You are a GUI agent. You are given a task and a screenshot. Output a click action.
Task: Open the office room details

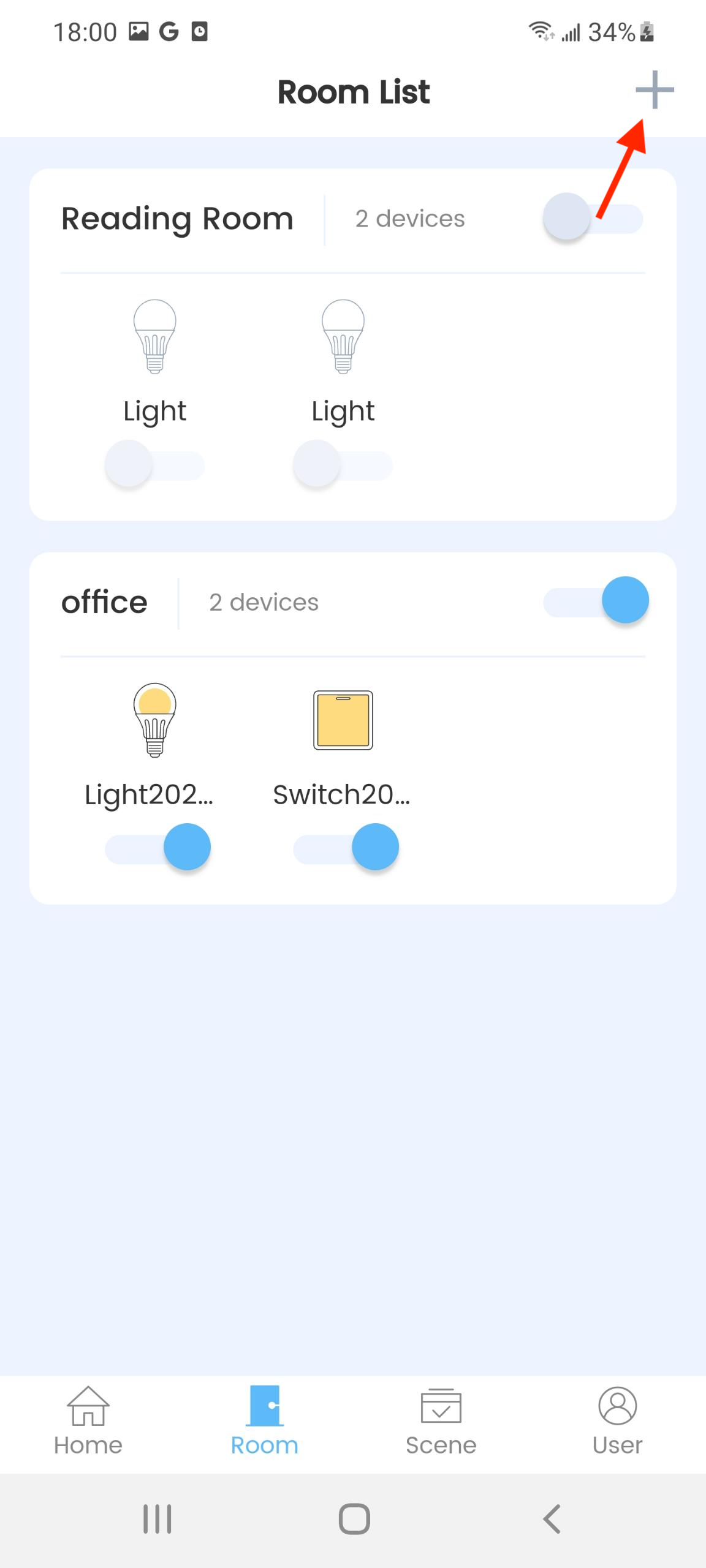coord(105,603)
